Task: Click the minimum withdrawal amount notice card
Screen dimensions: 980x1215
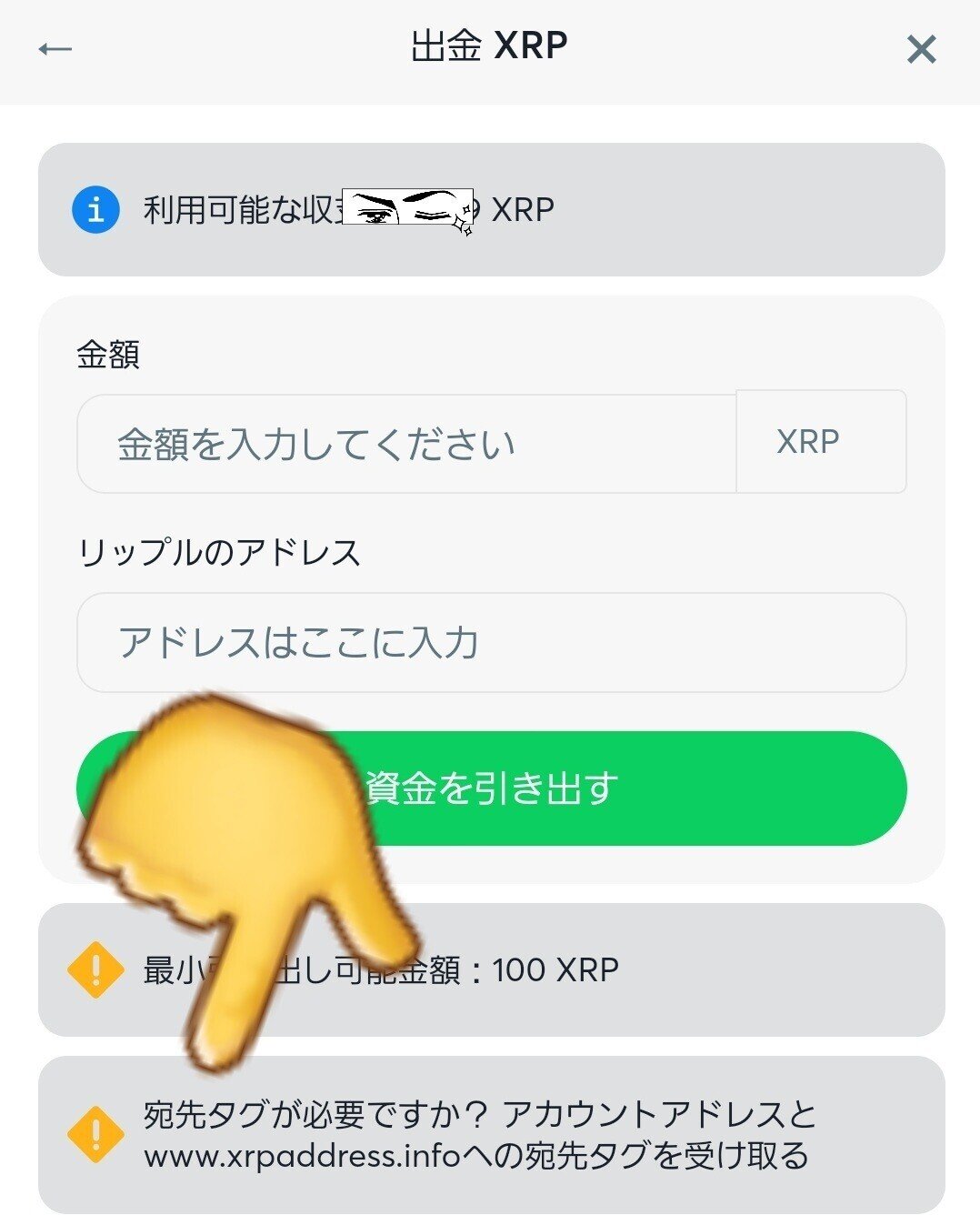Action: click(x=490, y=970)
